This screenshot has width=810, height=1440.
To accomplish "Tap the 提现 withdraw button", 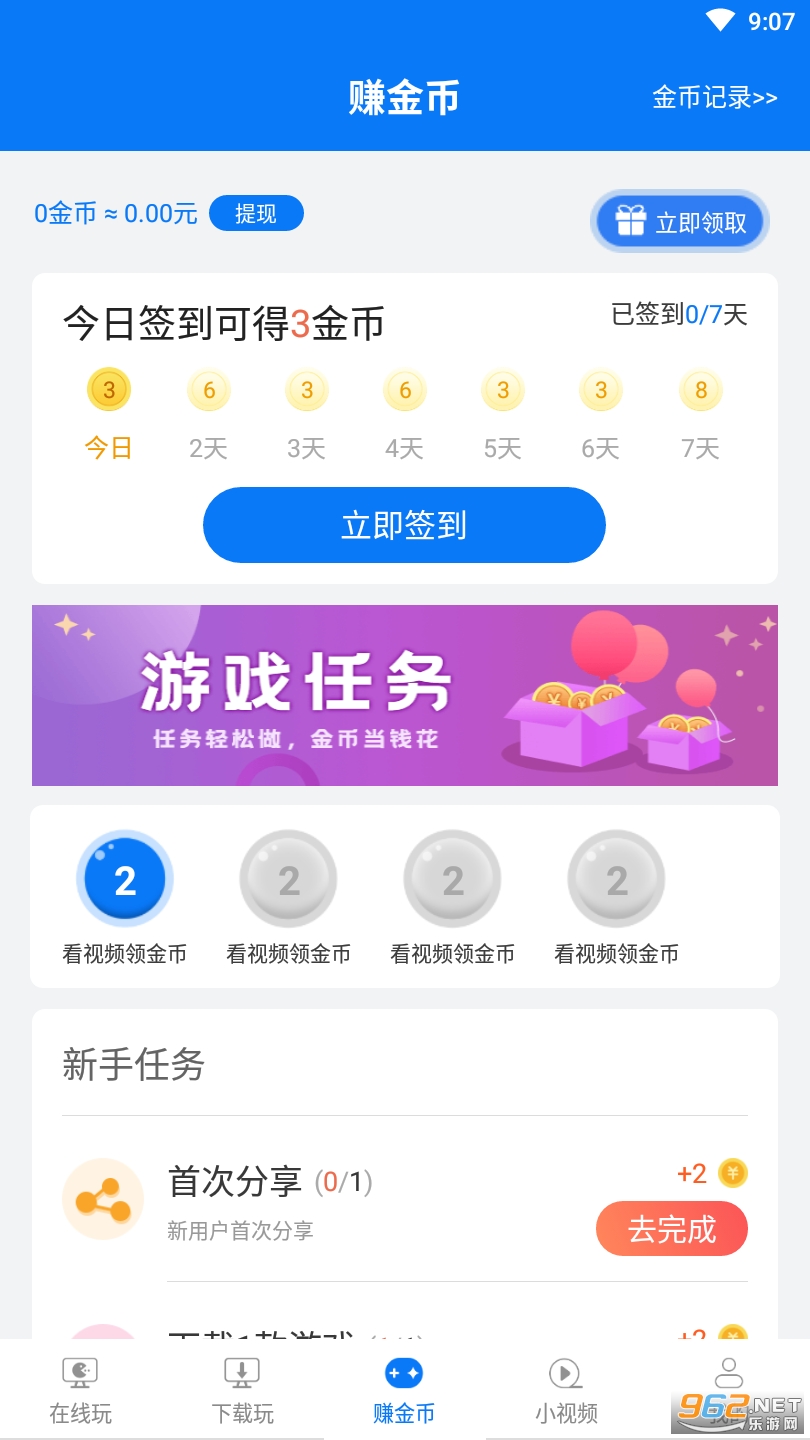I will pos(256,213).
